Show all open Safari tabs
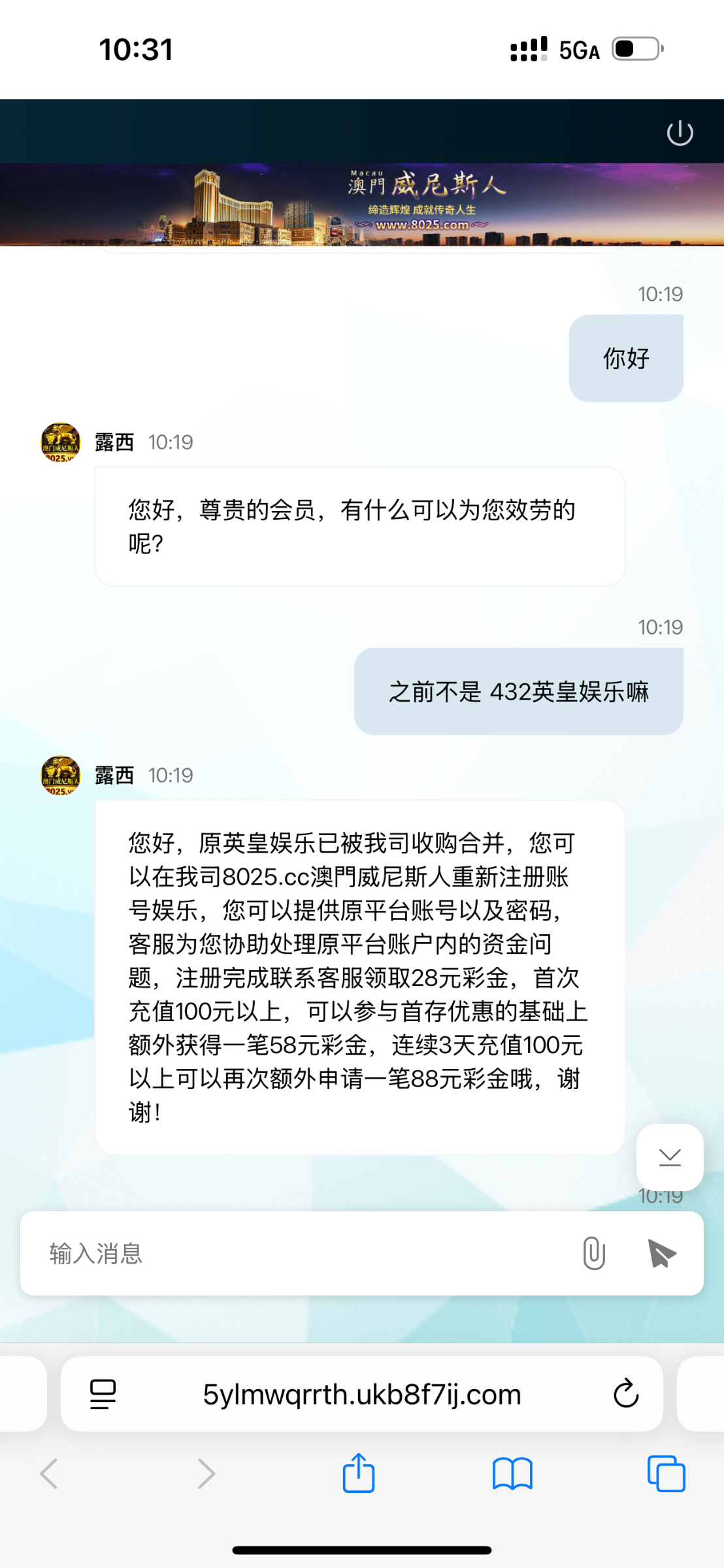Screen dimensions: 724x1568 pos(666,1474)
